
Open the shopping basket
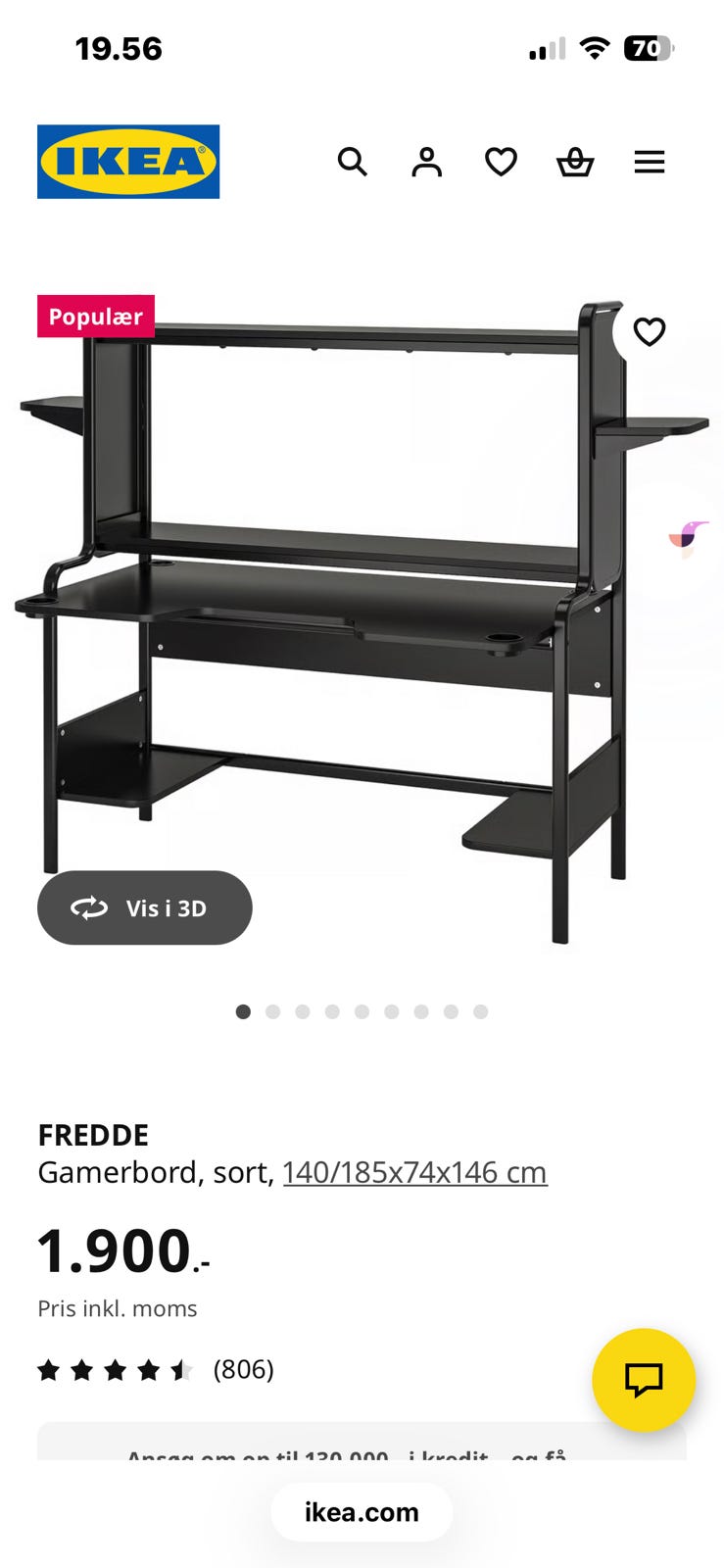click(575, 162)
